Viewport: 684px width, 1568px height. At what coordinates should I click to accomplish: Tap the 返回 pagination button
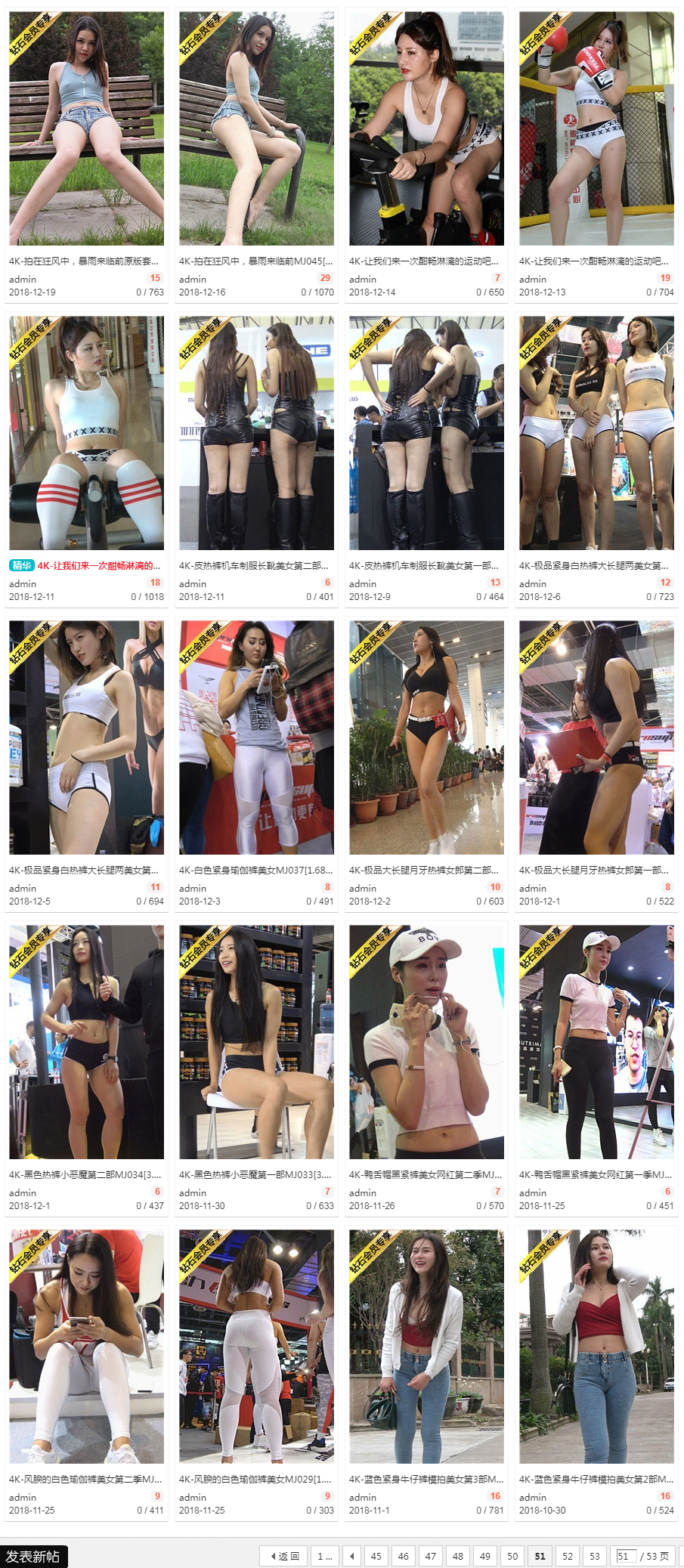(284, 1556)
